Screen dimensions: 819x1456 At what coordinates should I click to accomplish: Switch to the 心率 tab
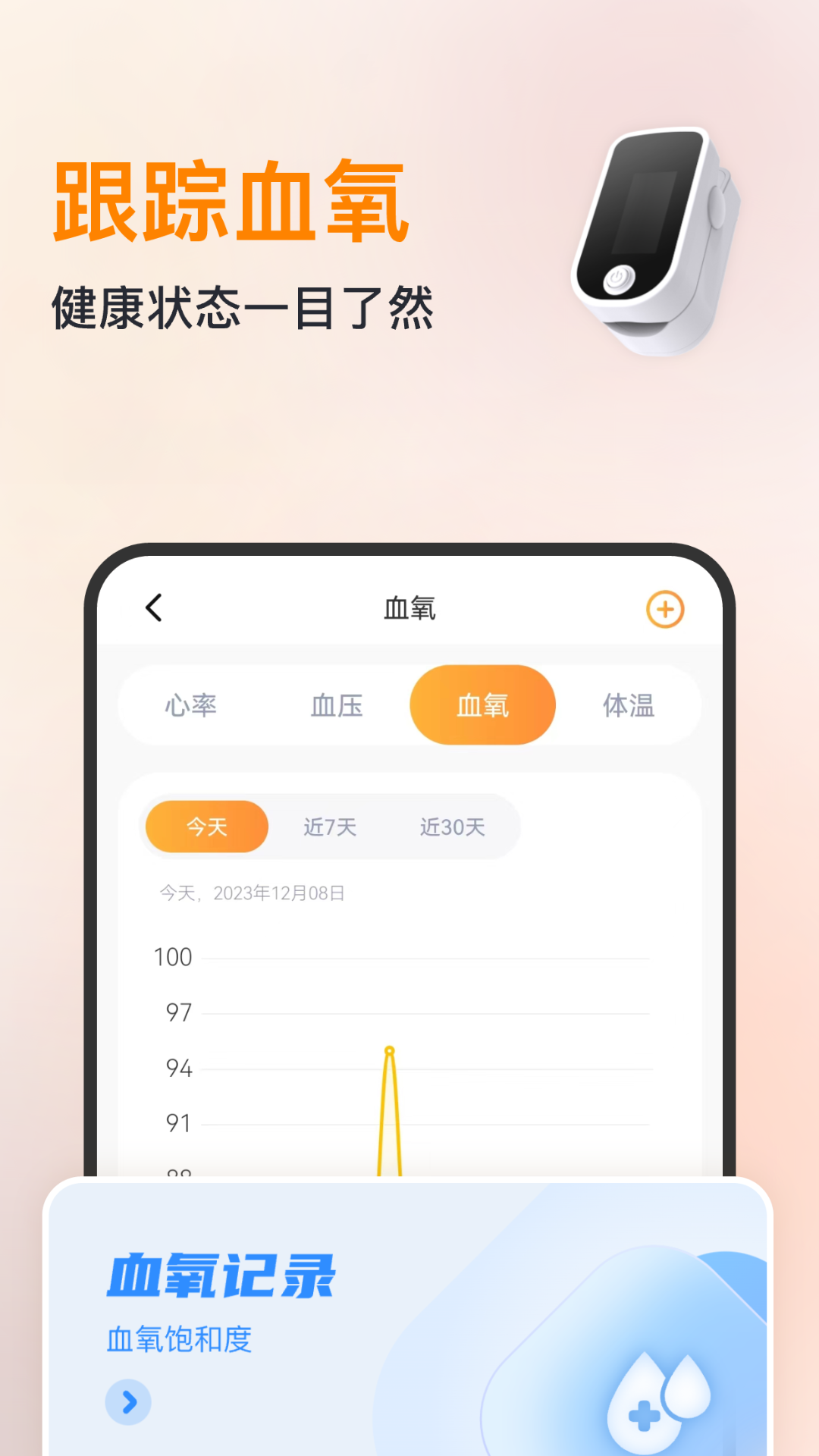[x=190, y=704]
